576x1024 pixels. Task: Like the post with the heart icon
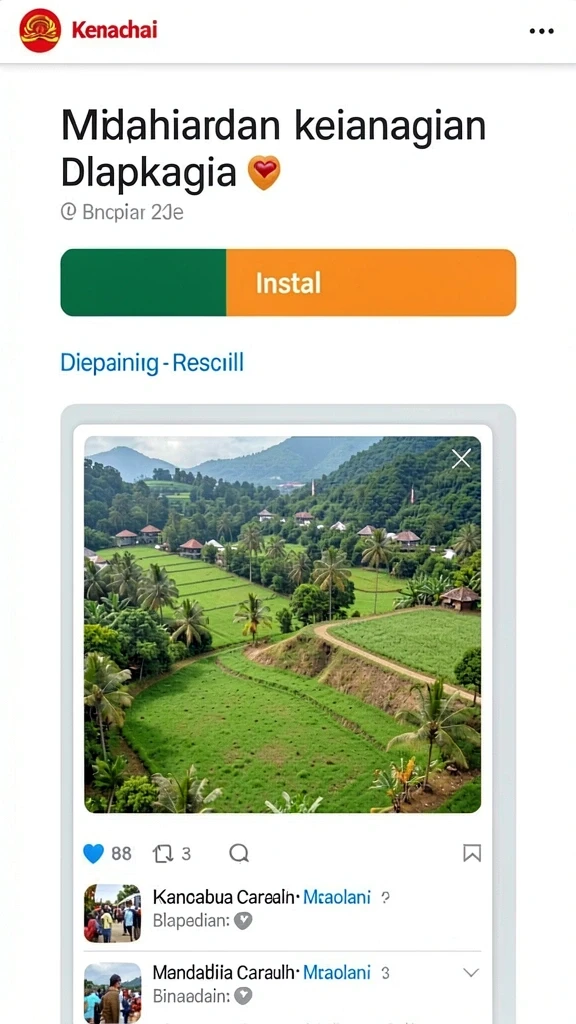coord(93,854)
